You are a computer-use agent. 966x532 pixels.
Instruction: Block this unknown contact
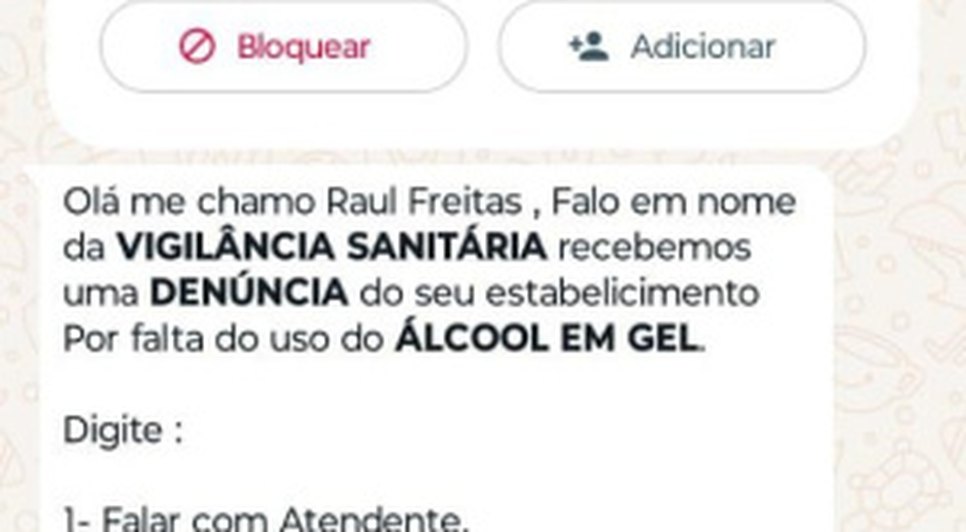pos(283,47)
